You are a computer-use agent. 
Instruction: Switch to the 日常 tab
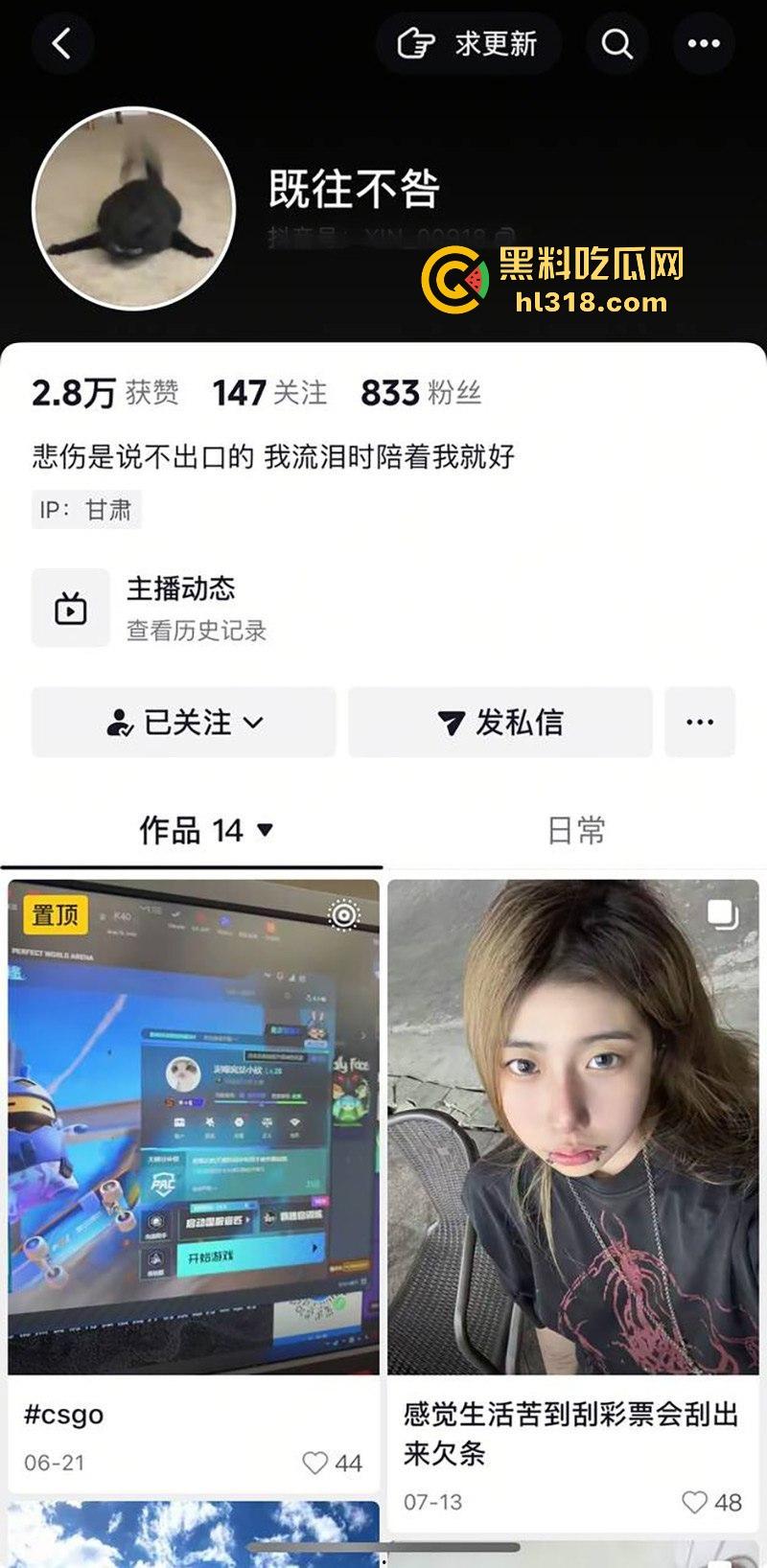[x=576, y=830]
